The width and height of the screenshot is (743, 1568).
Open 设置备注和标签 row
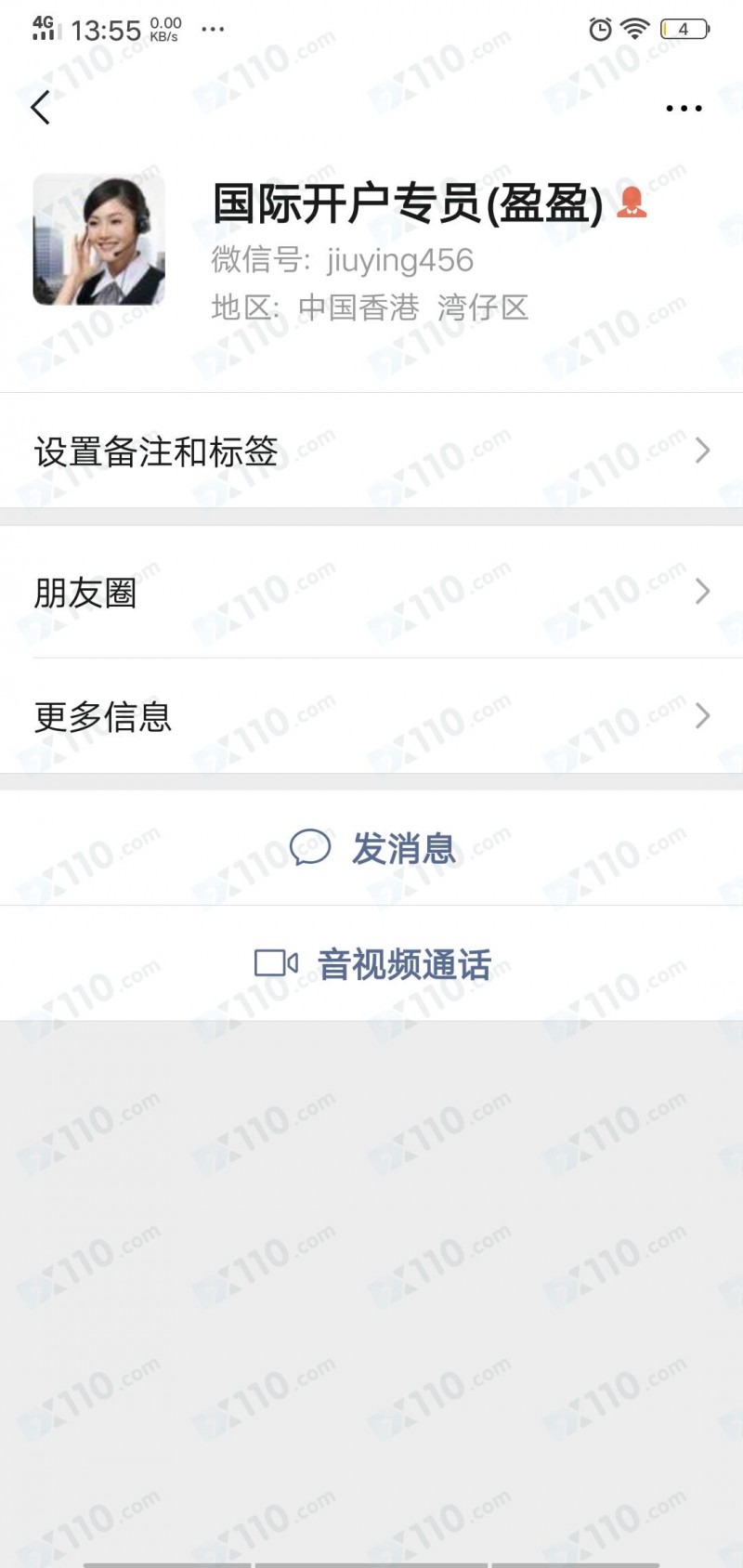pyautogui.click(x=371, y=451)
